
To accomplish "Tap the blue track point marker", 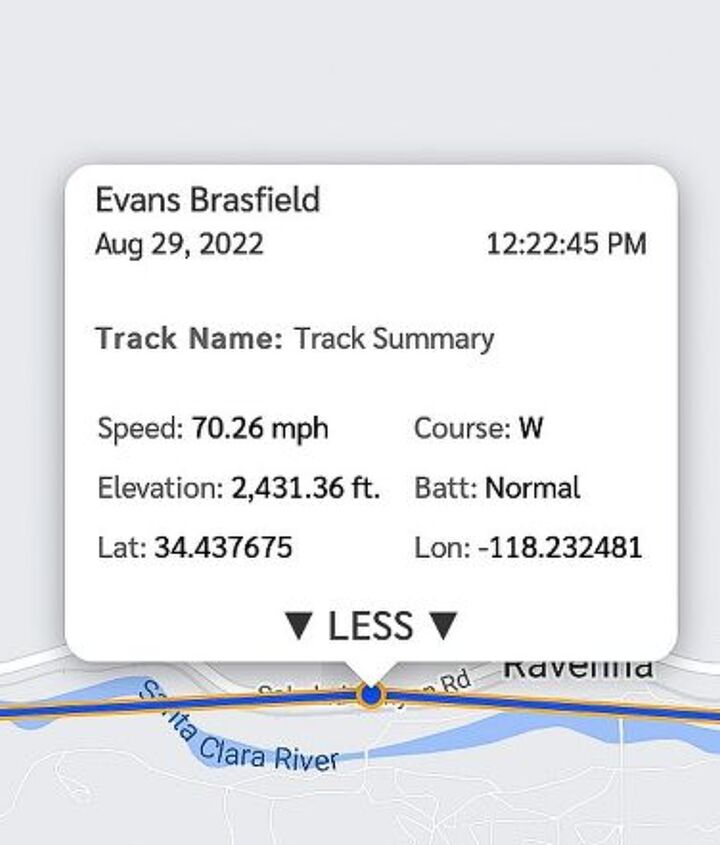I will pos(372,694).
